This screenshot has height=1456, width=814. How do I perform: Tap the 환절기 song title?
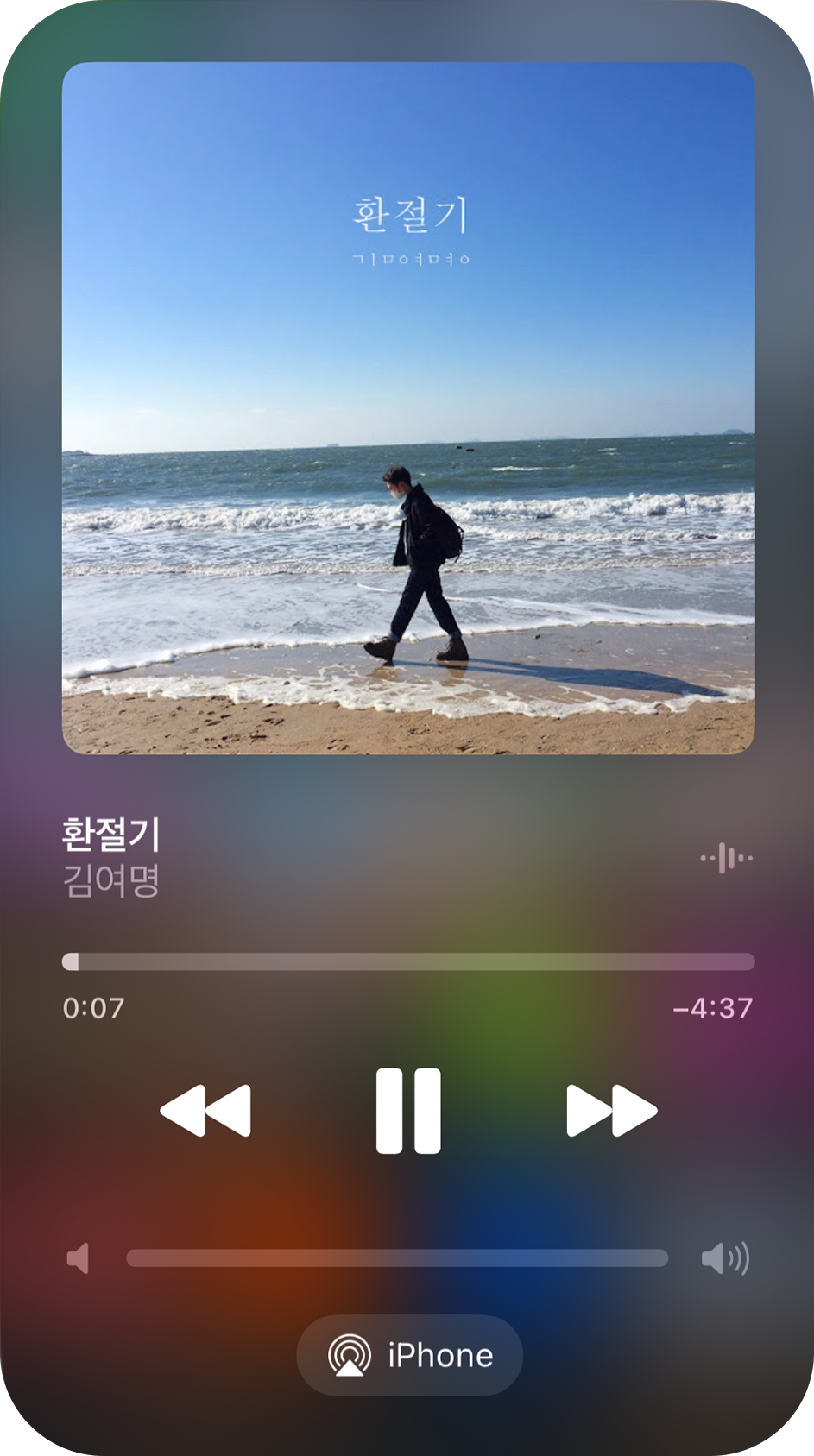pos(110,834)
